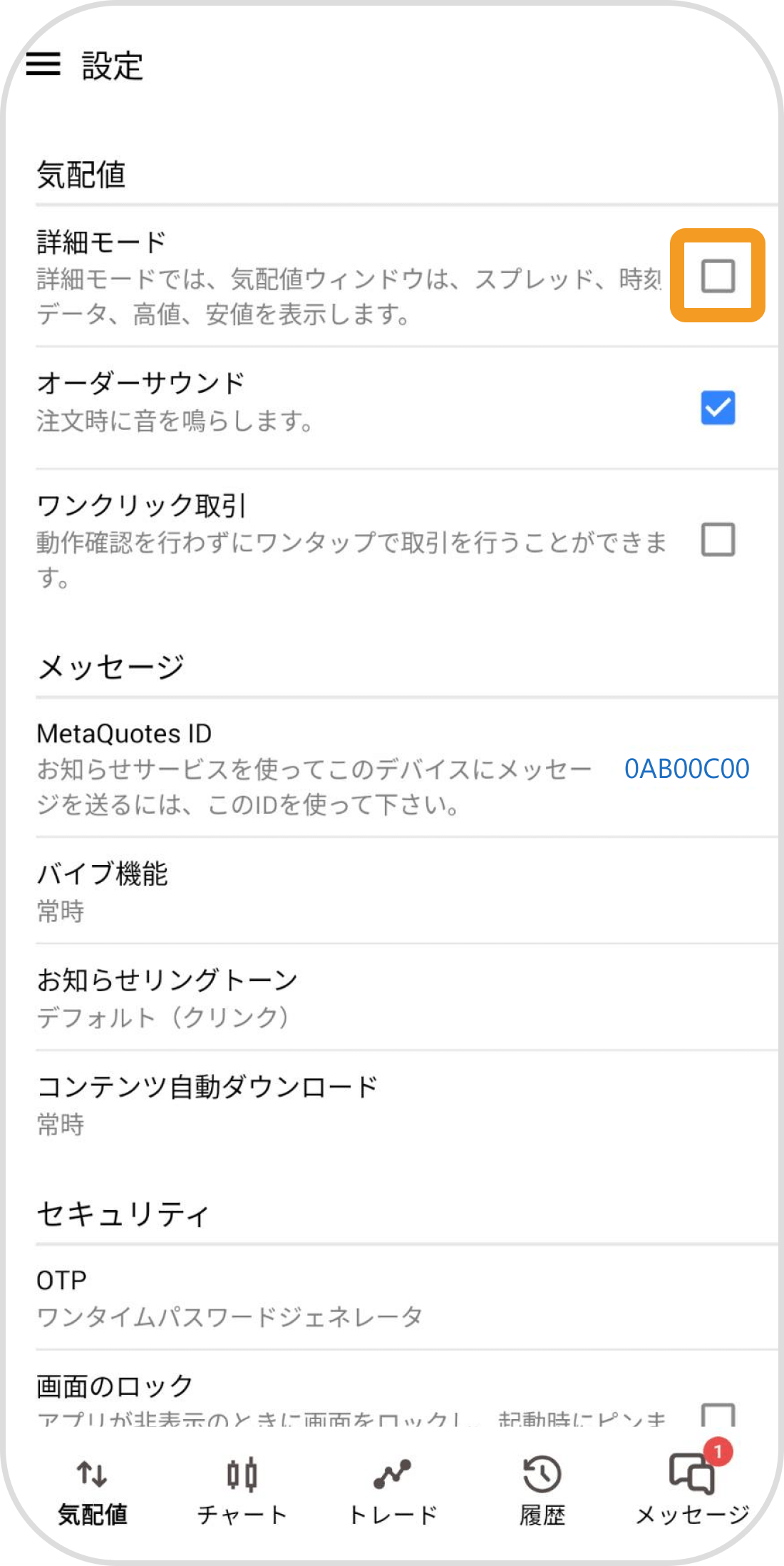The image size is (784, 1566).
Task: Click the MetaQuotes ID 0AB00C00 link
Action: 686,768
